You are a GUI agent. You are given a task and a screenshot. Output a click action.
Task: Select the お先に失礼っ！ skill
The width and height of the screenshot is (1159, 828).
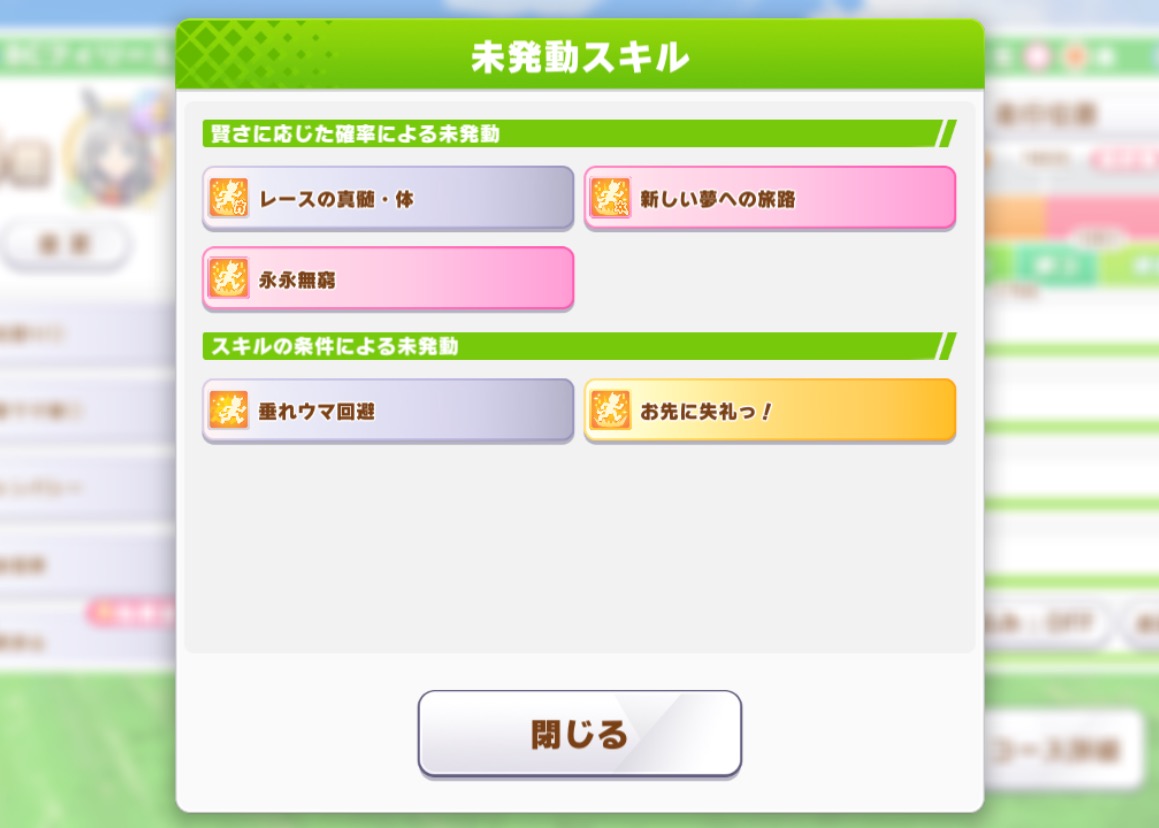(x=769, y=410)
